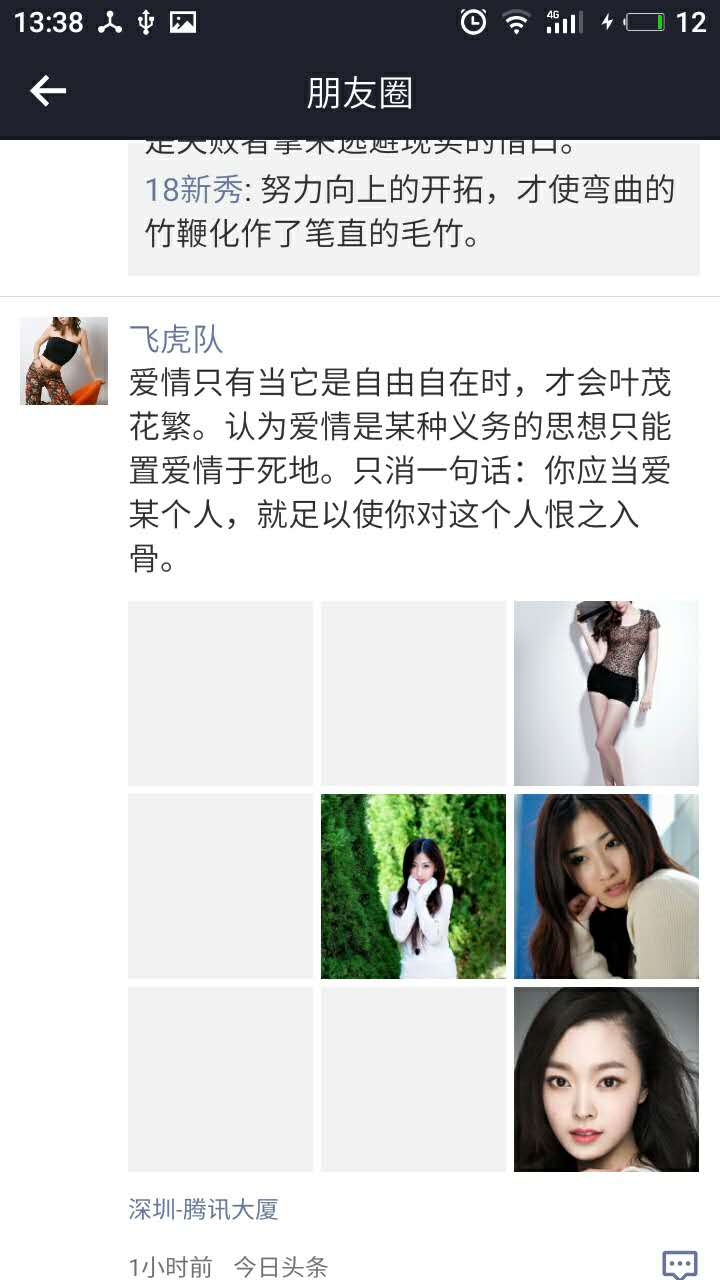Open the 18新秀 commenter name

point(194,190)
